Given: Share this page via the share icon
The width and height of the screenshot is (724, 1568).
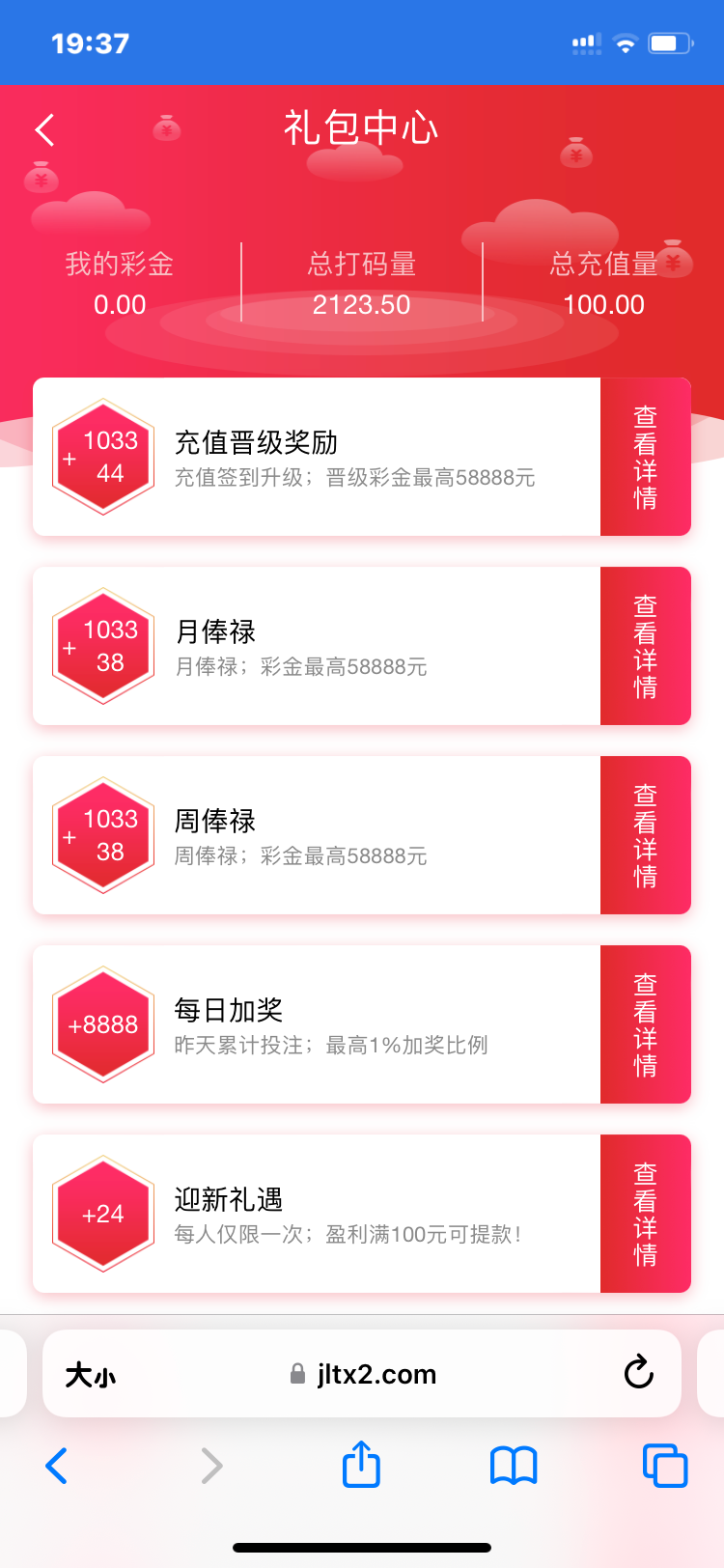Looking at the screenshot, I should tap(362, 1465).
